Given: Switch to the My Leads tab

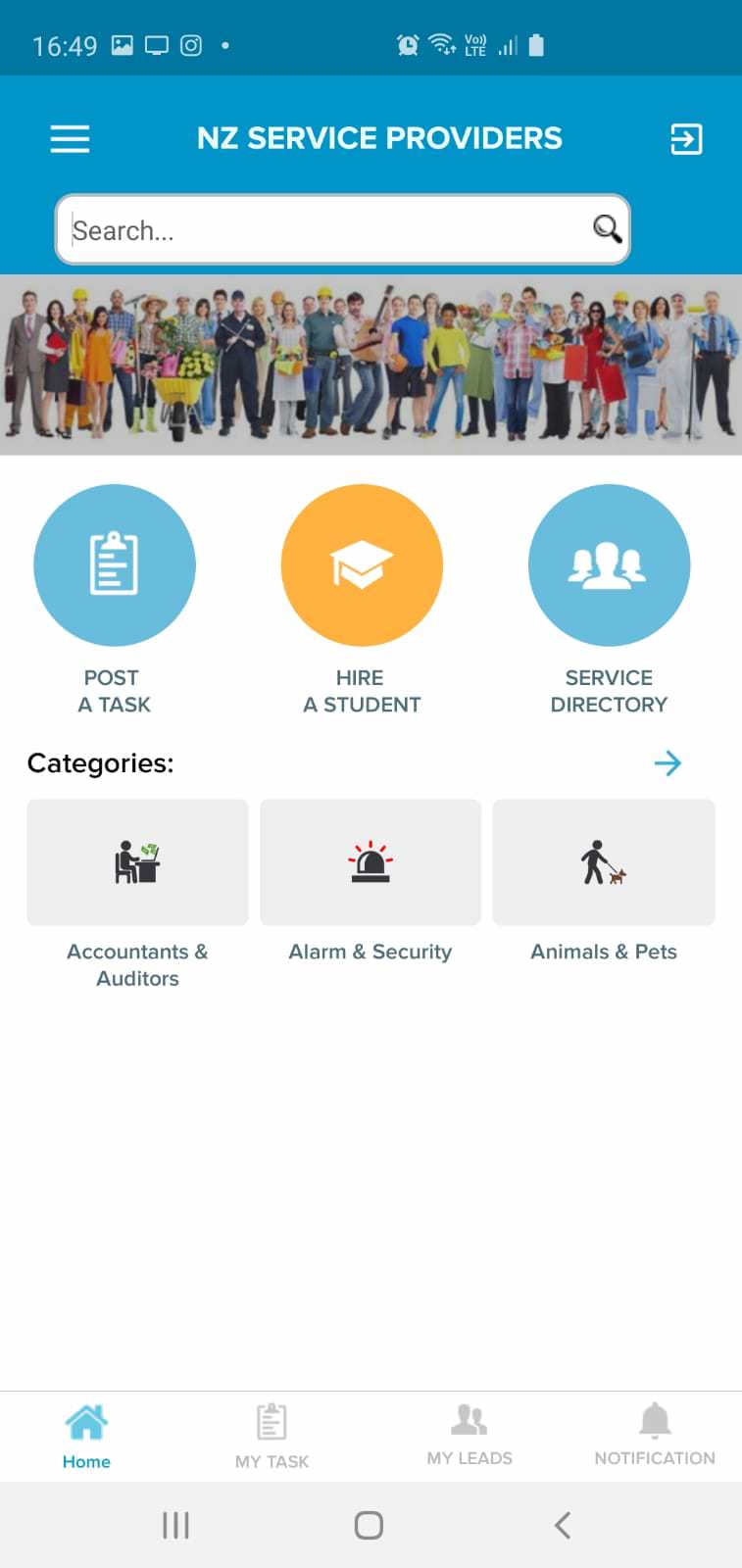Looking at the screenshot, I should click(470, 1434).
